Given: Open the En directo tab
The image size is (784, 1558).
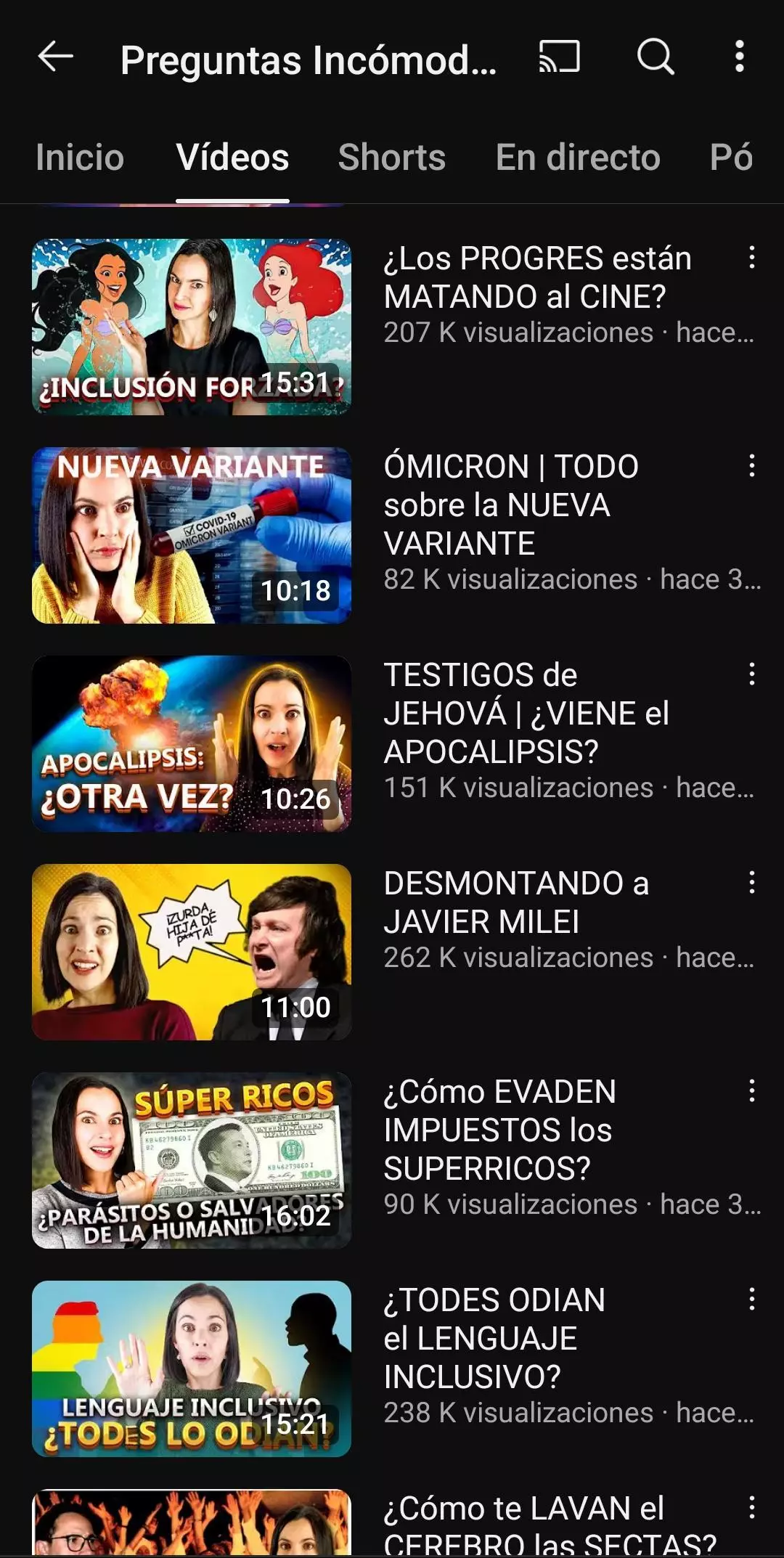Looking at the screenshot, I should pos(578,158).
